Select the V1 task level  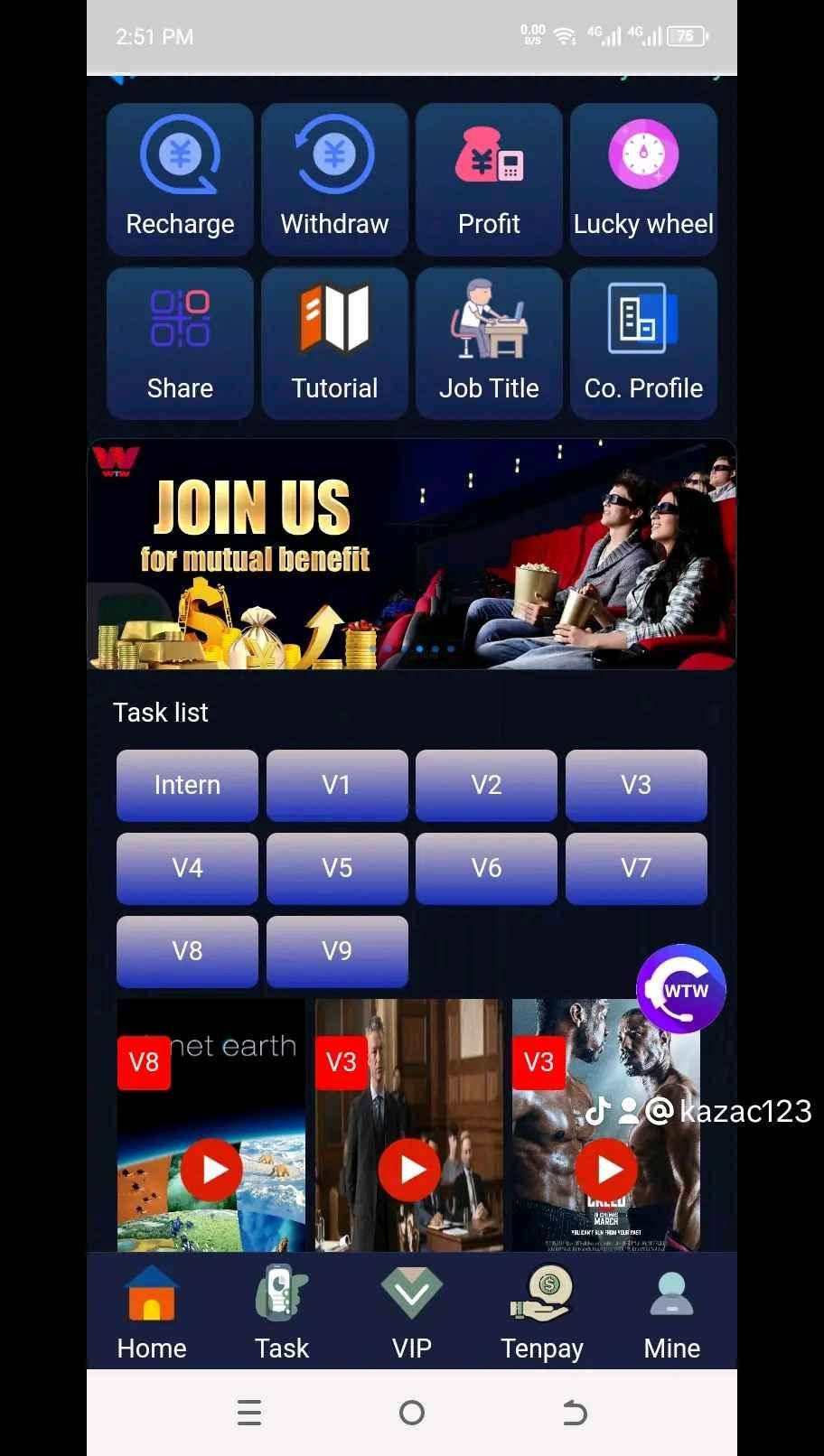[x=337, y=785]
